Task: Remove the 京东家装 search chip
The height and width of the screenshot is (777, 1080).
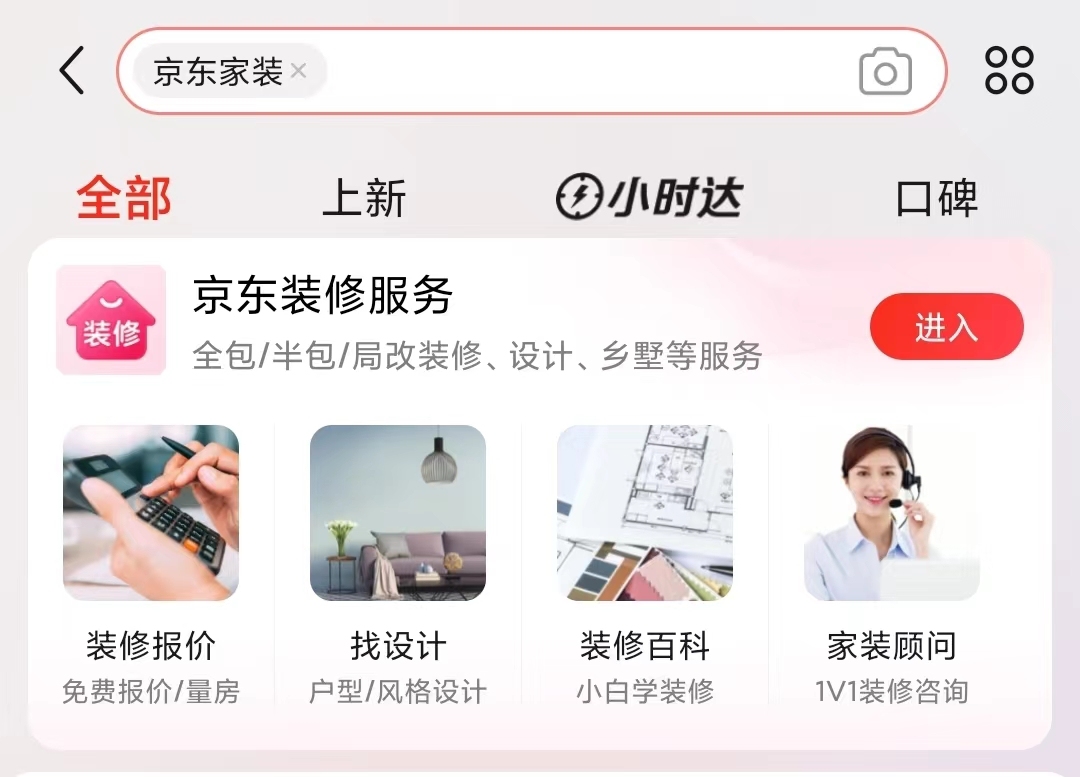Action: tap(298, 72)
